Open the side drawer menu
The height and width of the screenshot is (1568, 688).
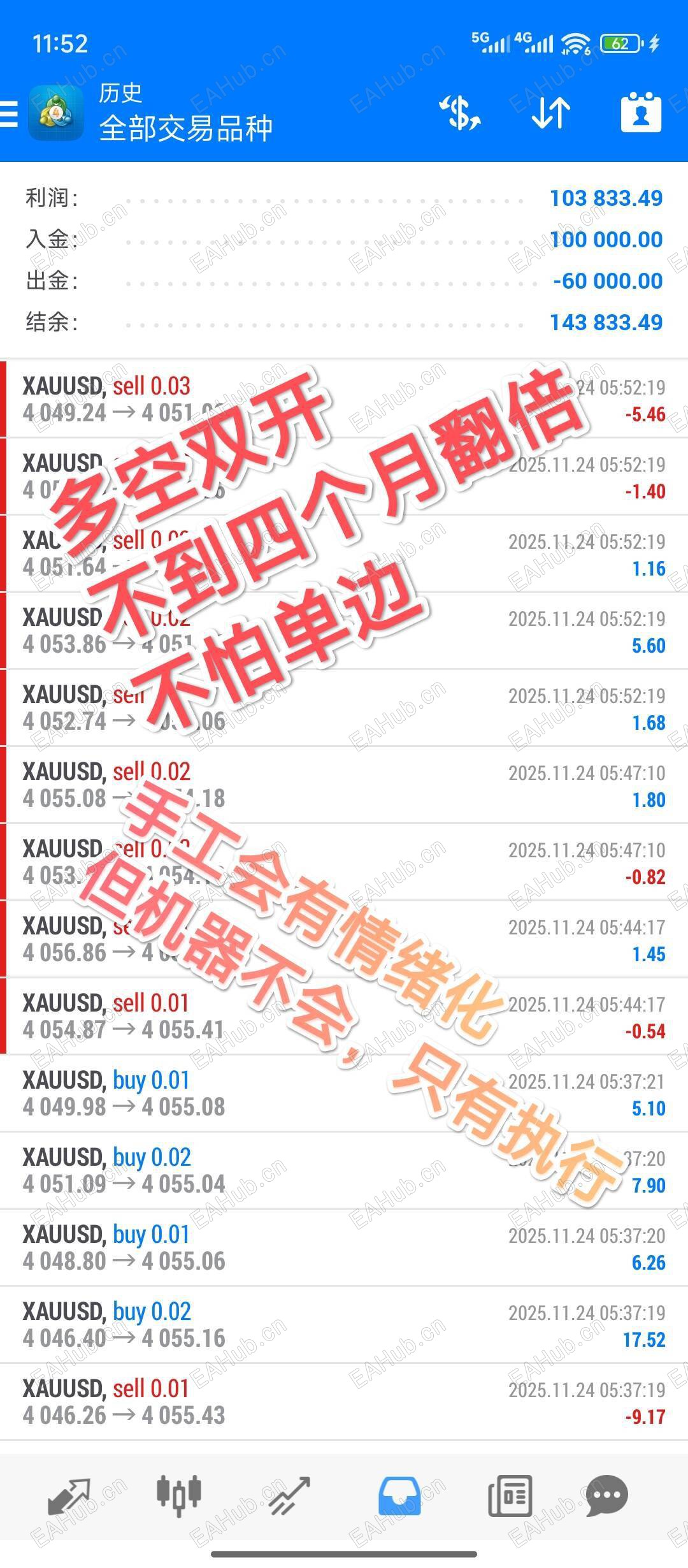click(x=10, y=113)
